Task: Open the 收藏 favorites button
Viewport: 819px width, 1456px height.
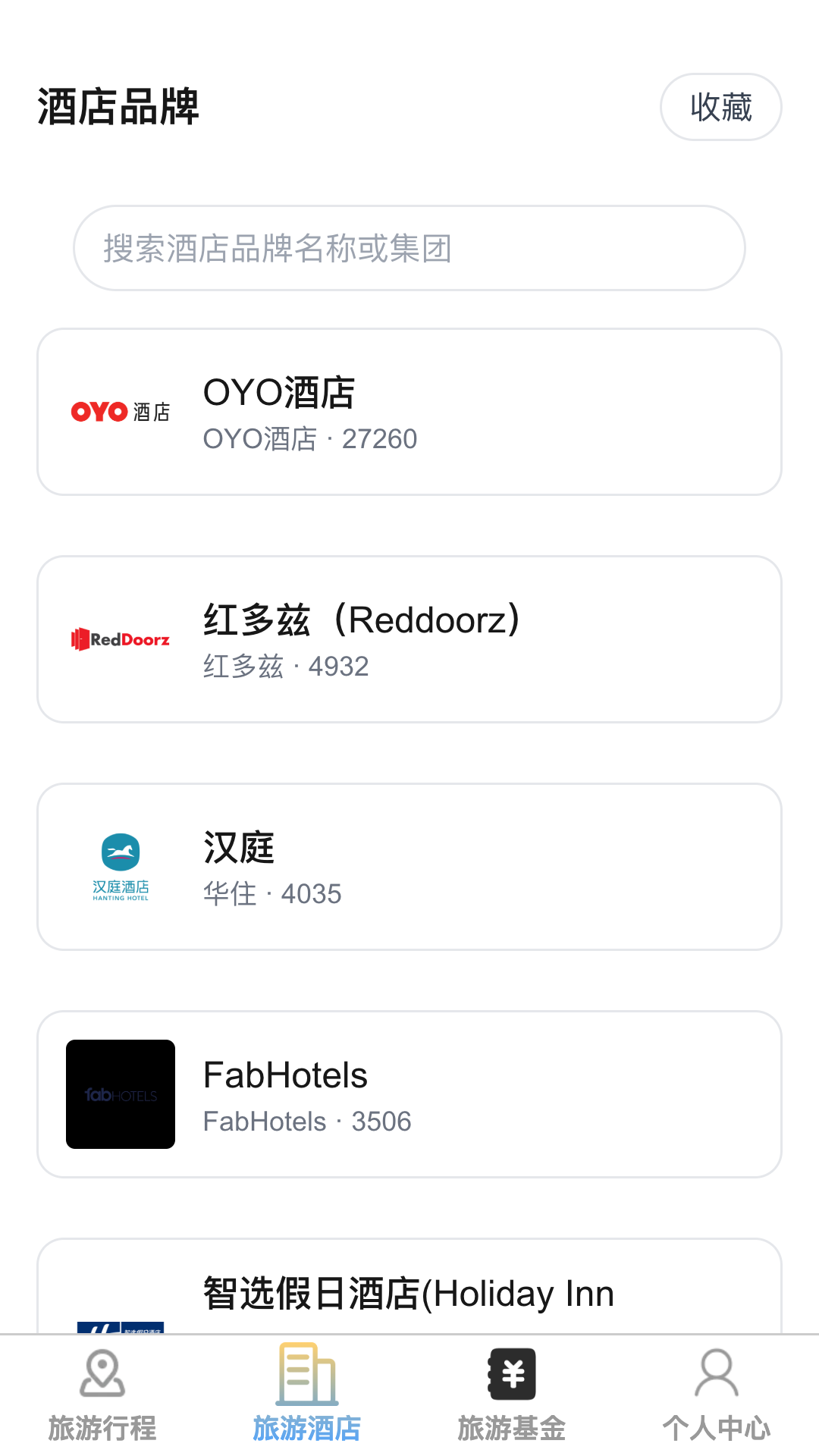Action: click(720, 107)
